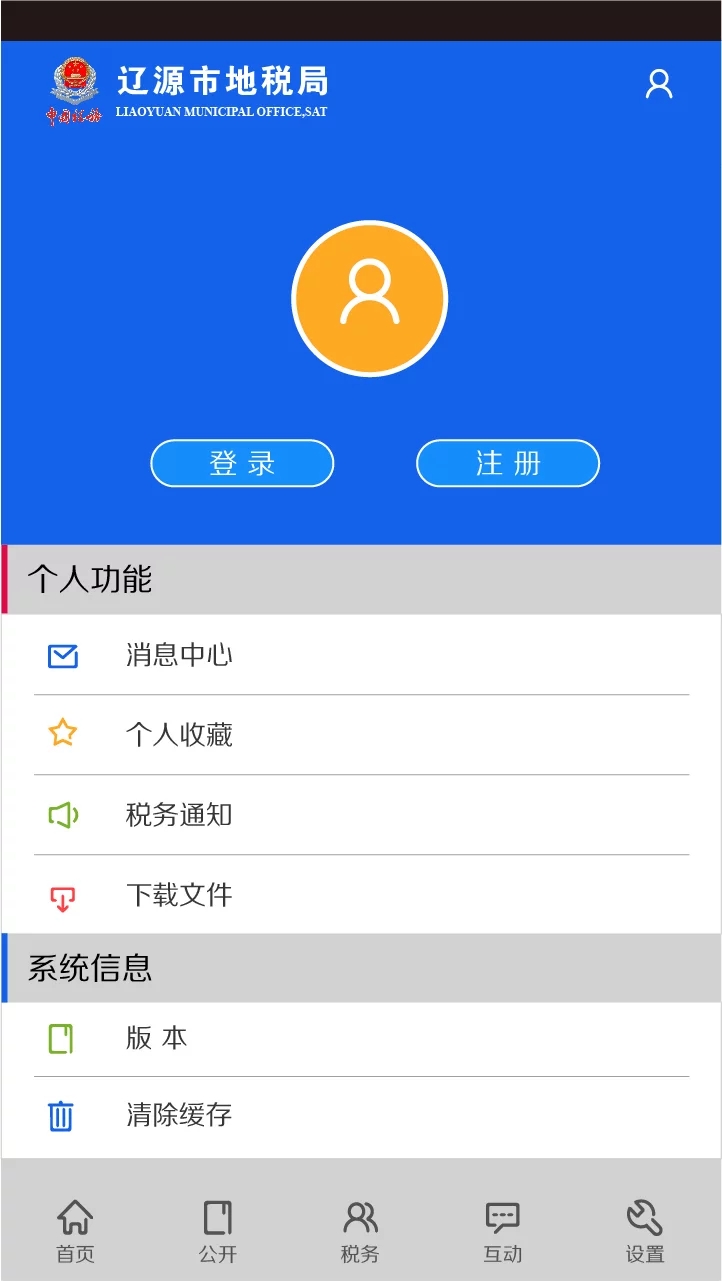Select the 下载文件 download icon
722x1281 pixels.
[62, 895]
